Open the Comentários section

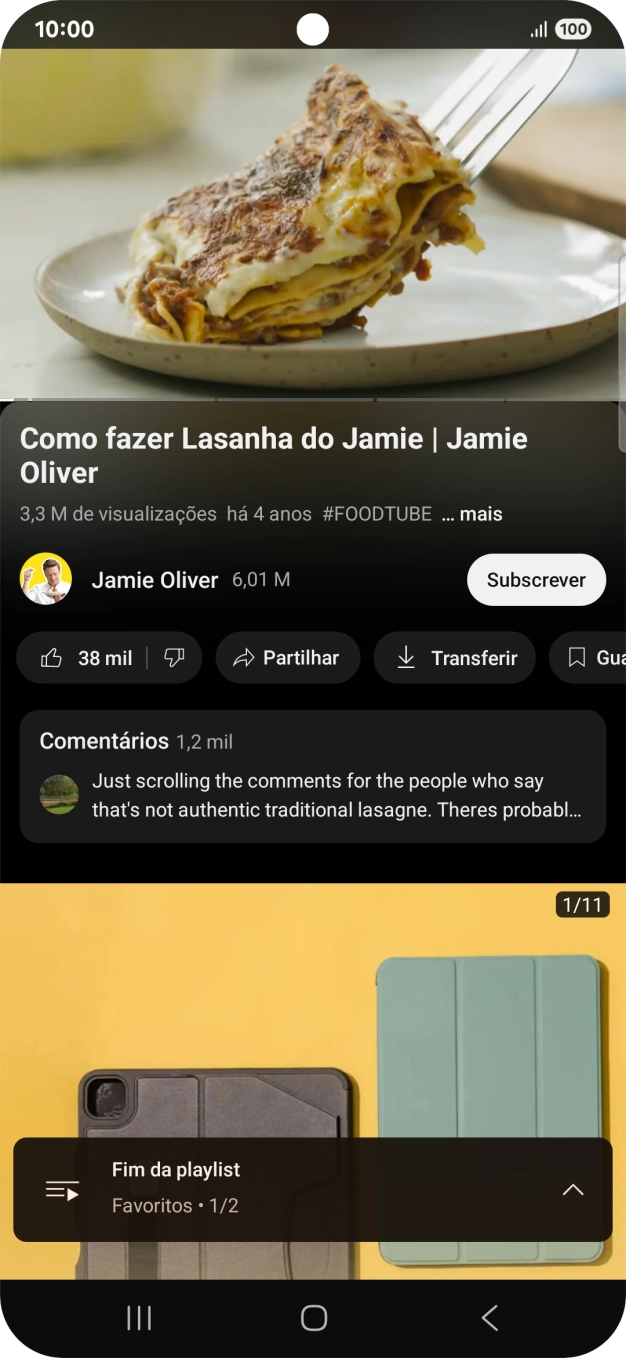pyautogui.click(x=312, y=777)
